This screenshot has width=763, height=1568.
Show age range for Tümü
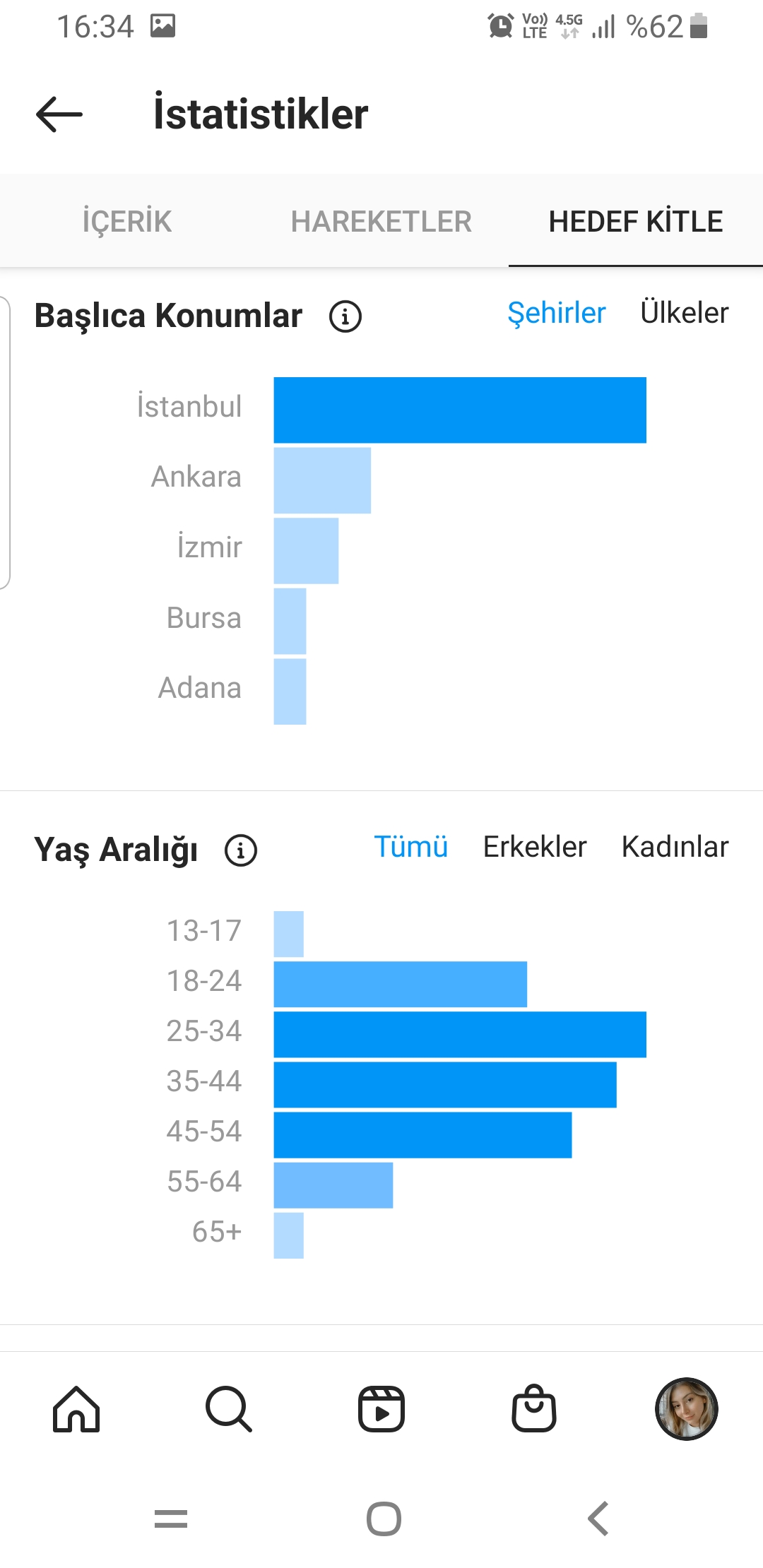pos(411,847)
